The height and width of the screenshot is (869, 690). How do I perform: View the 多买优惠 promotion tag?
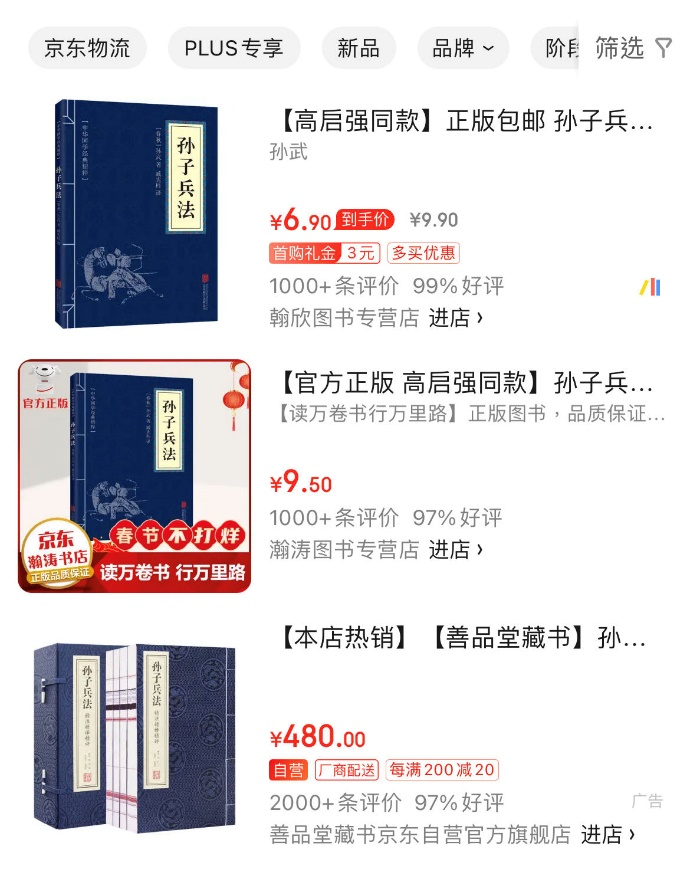click(x=423, y=252)
